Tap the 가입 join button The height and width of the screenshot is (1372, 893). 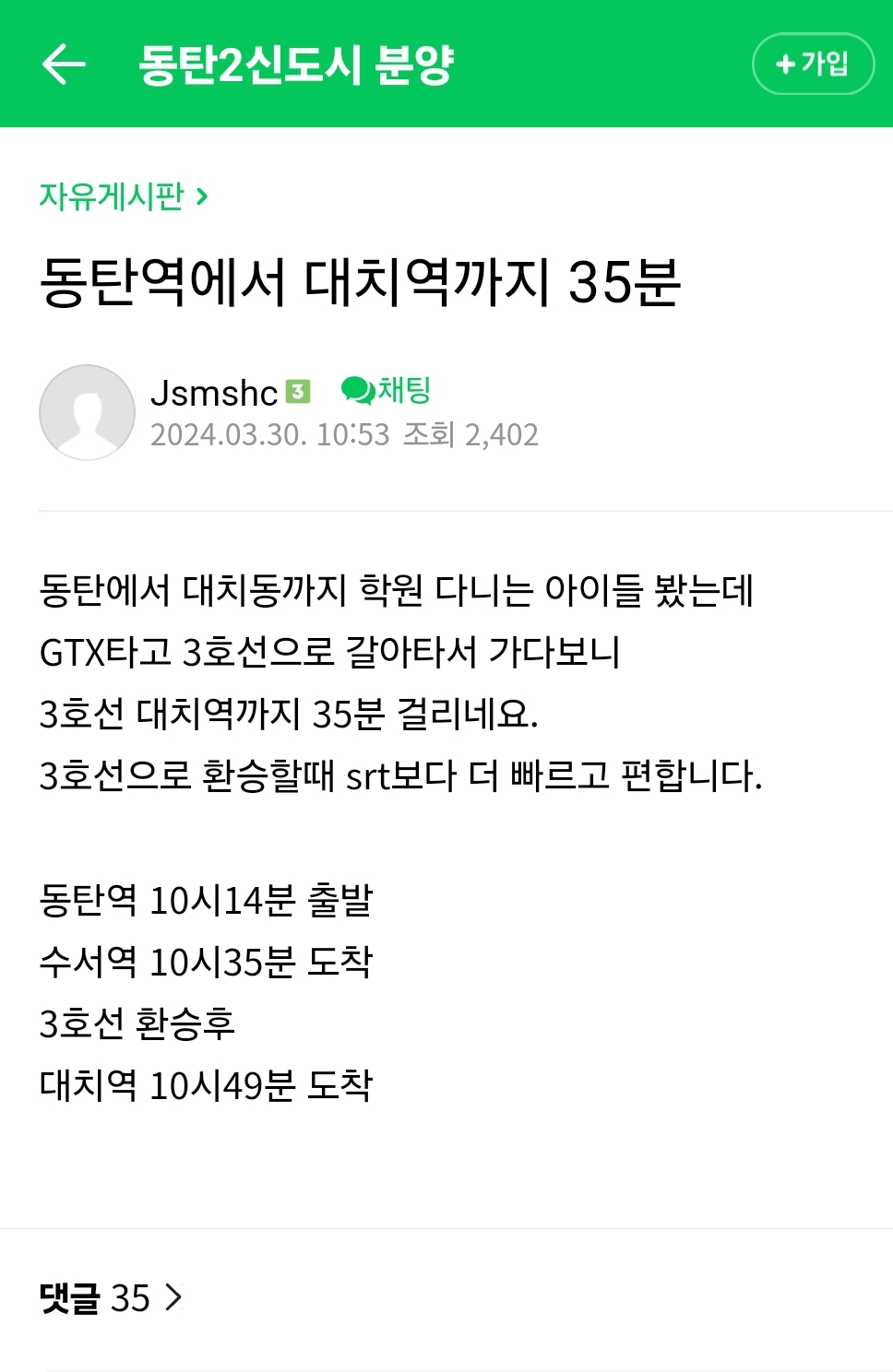(813, 64)
